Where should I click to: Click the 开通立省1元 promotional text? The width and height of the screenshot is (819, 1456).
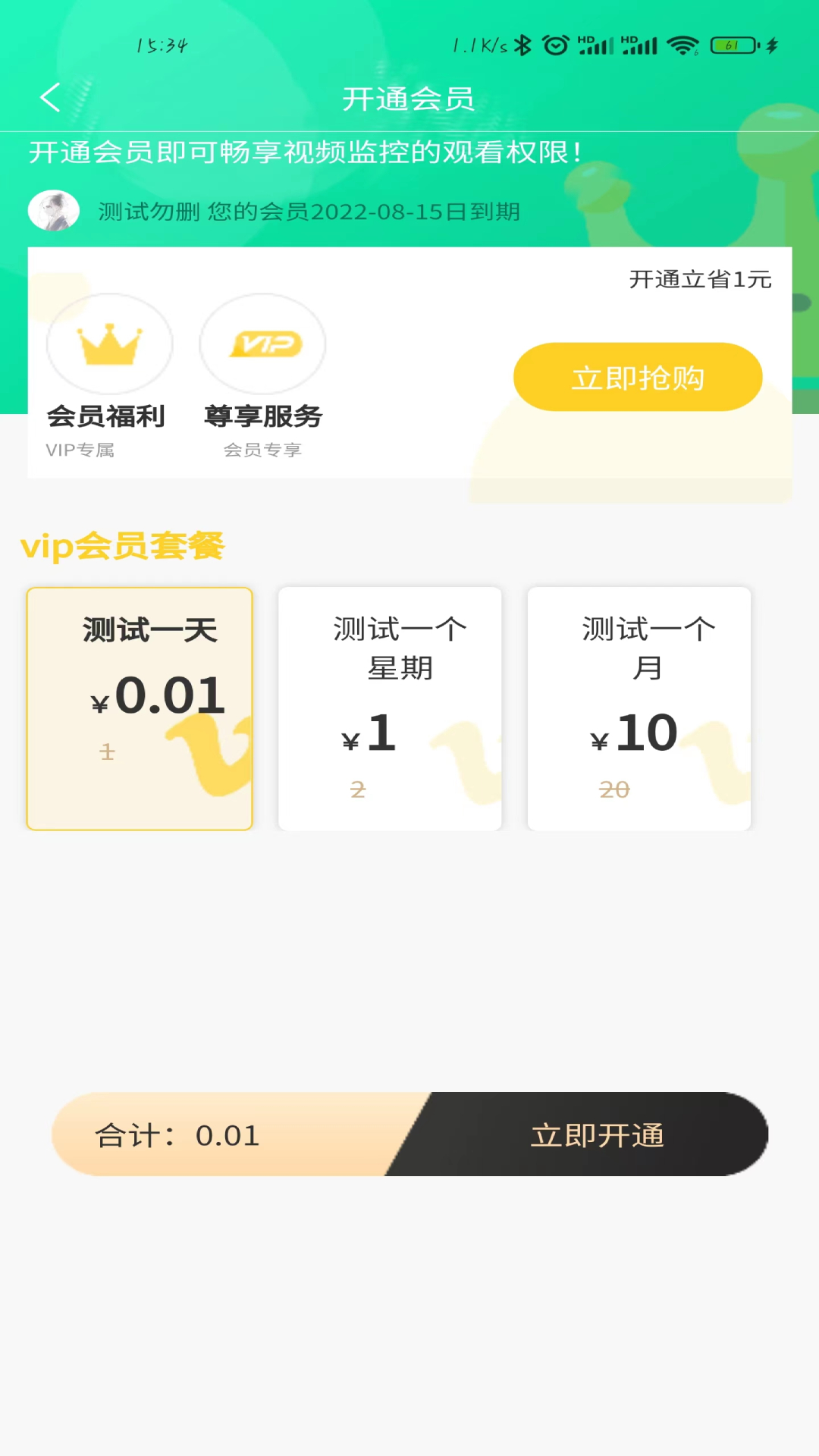[x=698, y=280]
